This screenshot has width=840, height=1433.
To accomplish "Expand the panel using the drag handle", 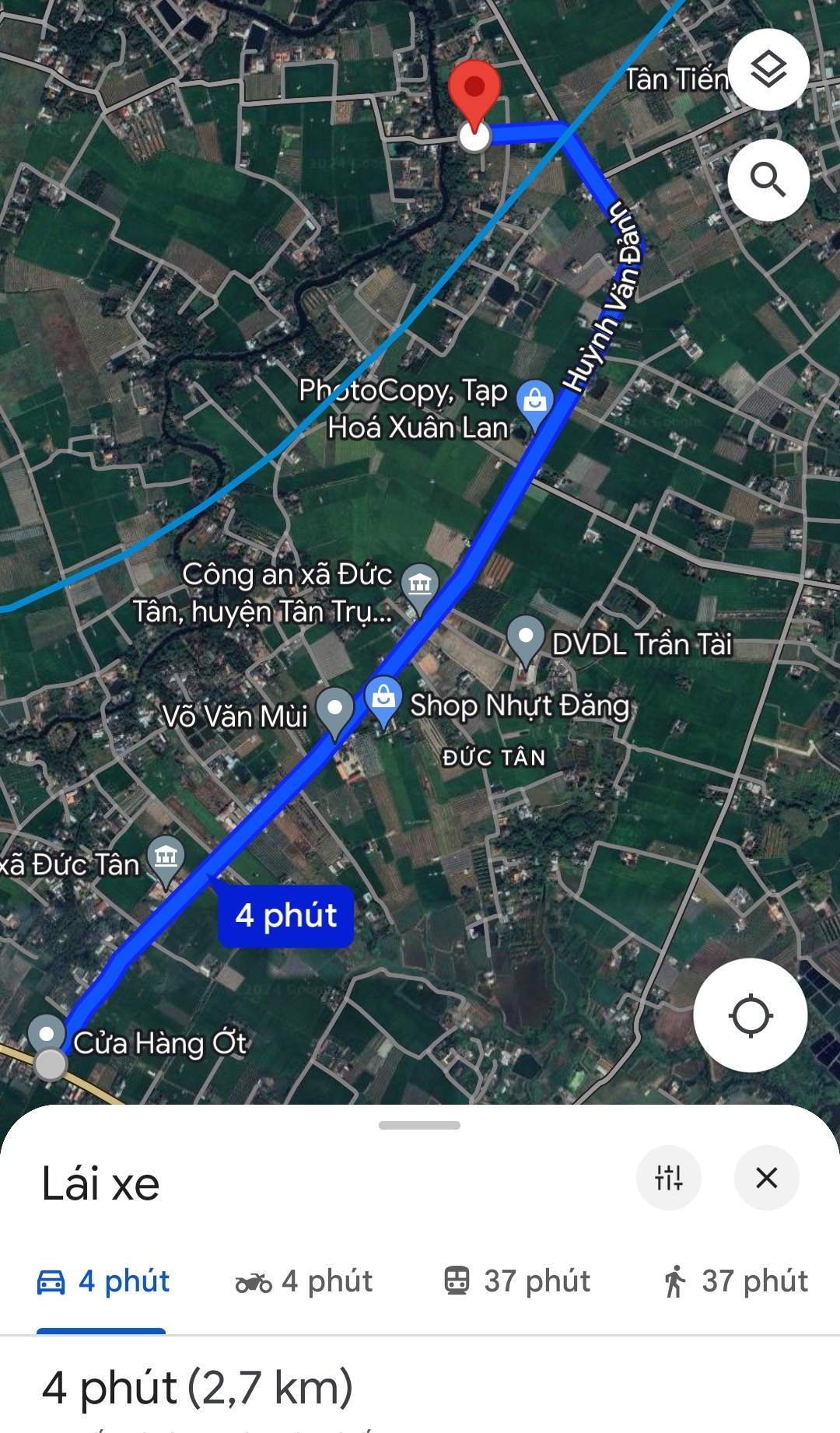I will (420, 1125).
